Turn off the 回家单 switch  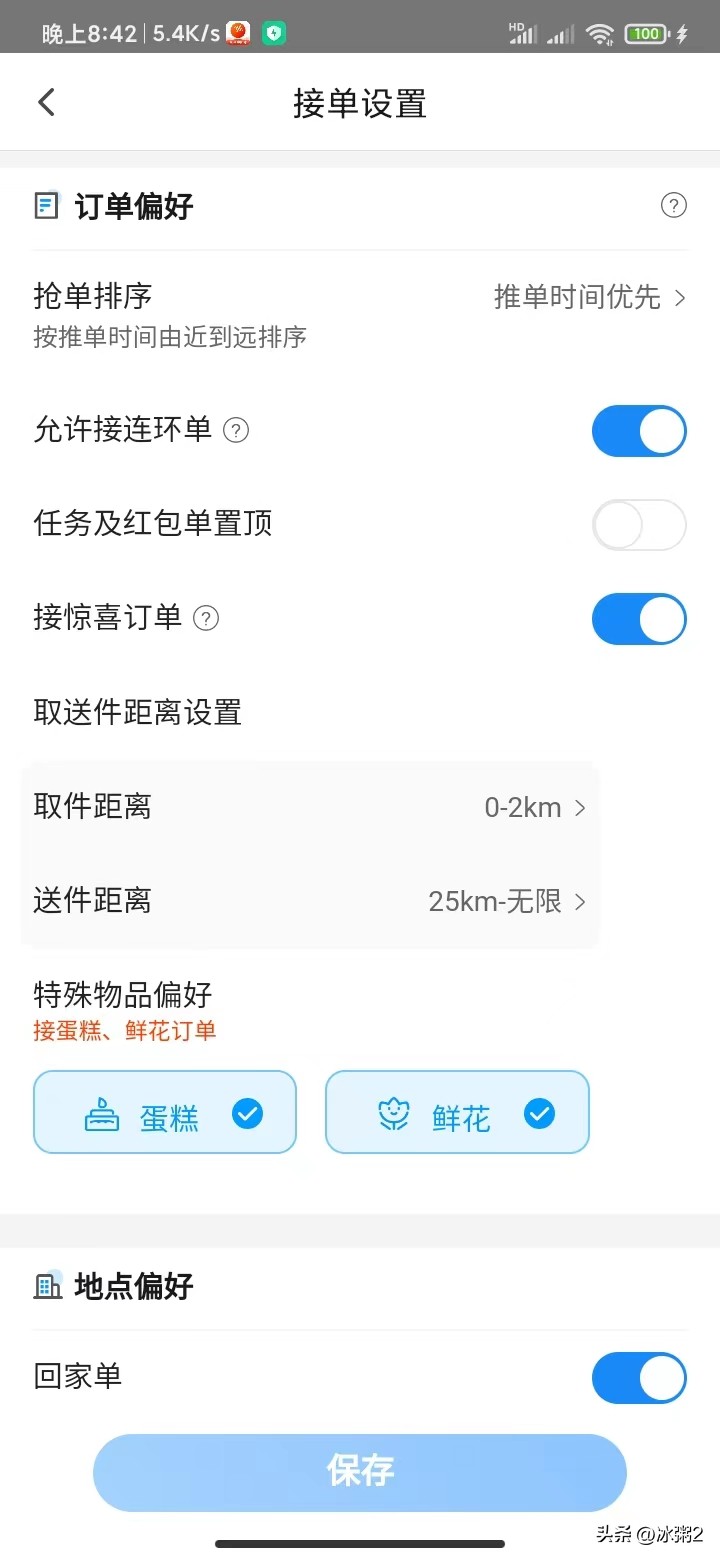[639, 1377]
